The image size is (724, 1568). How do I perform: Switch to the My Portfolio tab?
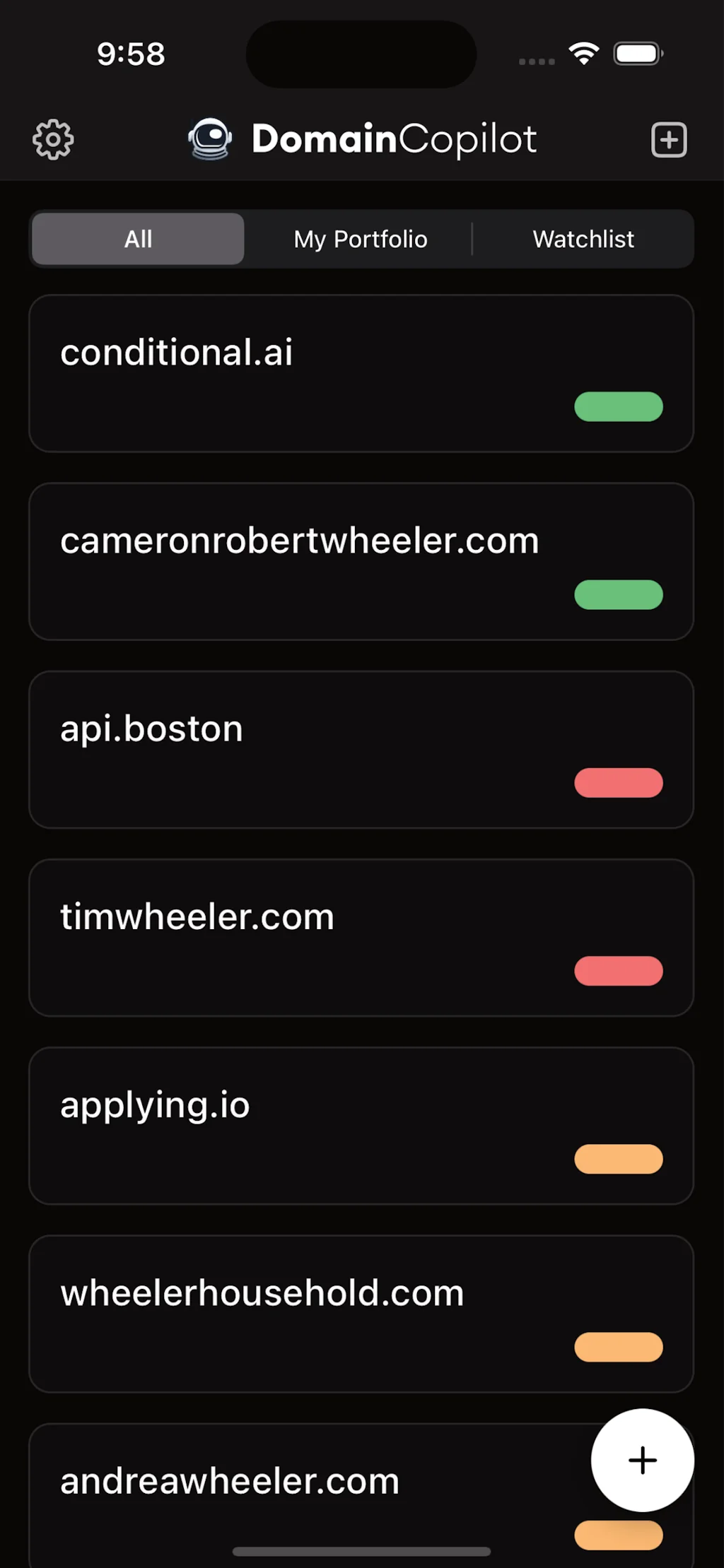point(360,239)
